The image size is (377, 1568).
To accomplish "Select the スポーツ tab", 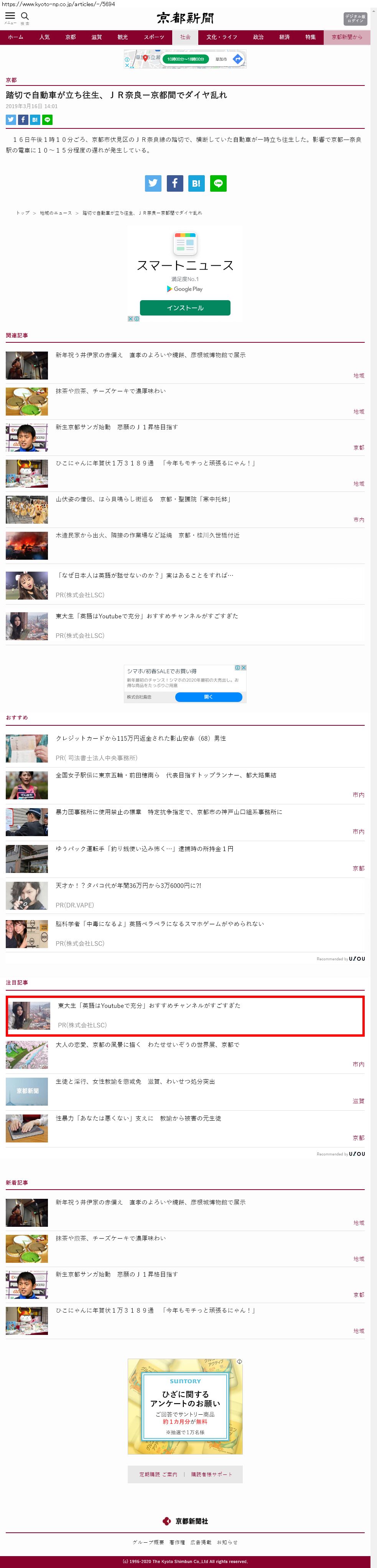I will (x=154, y=37).
